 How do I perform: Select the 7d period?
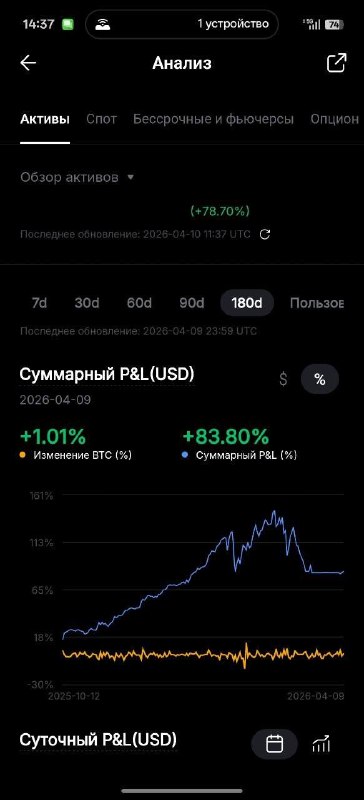(x=39, y=303)
